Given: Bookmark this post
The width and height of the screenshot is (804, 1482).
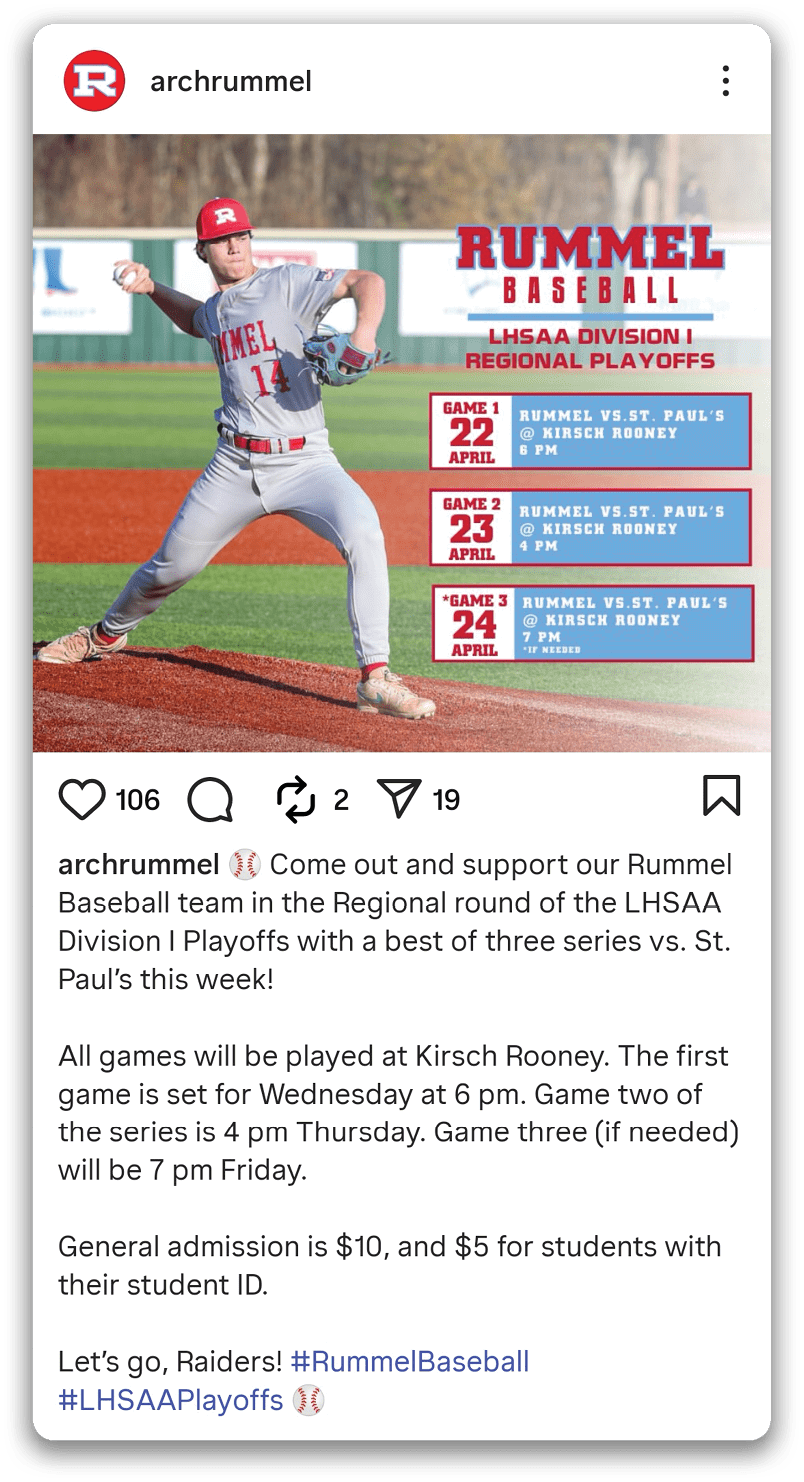Looking at the screenshot, I should coord(722,796).
